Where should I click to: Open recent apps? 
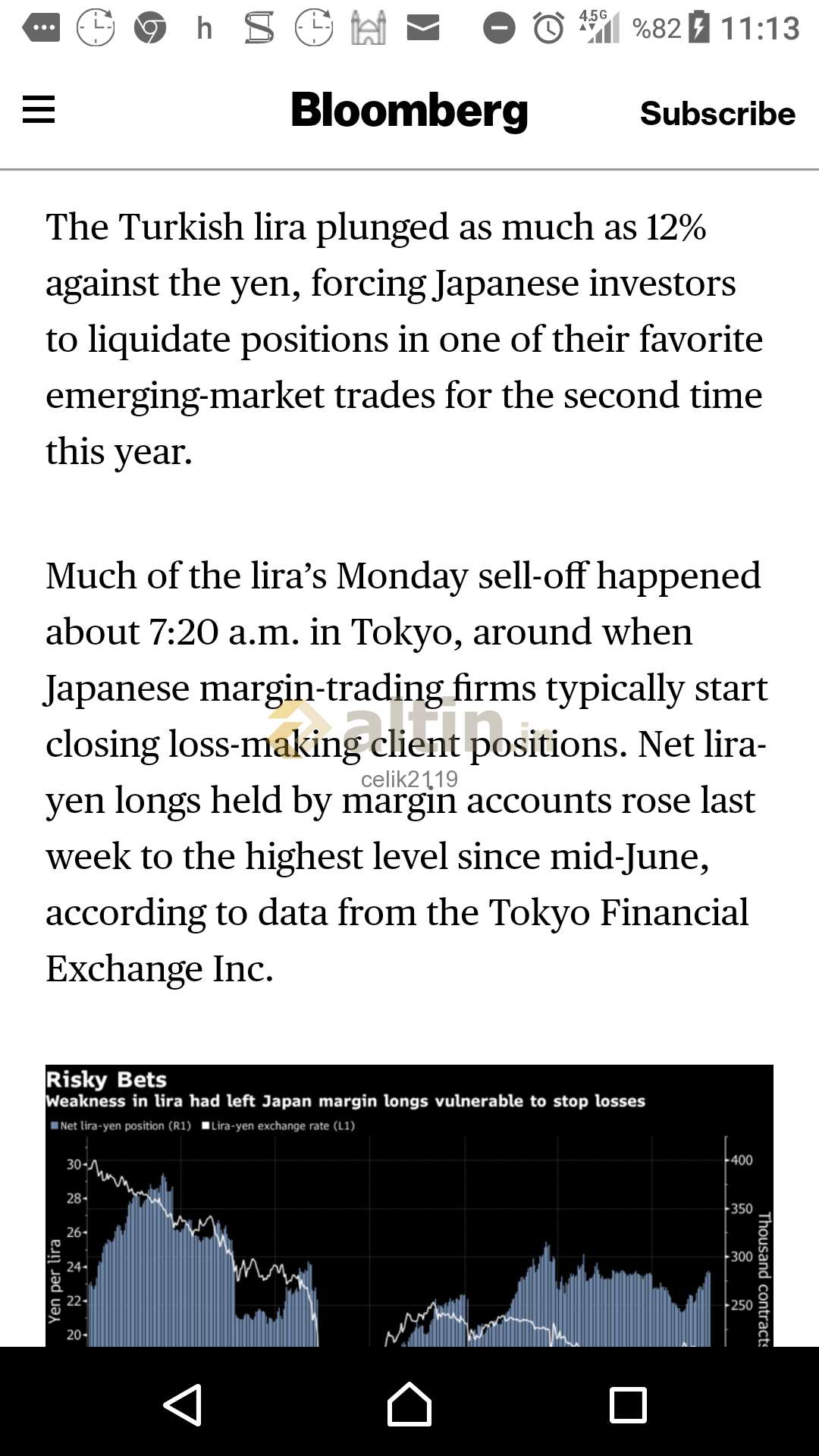629,1405
